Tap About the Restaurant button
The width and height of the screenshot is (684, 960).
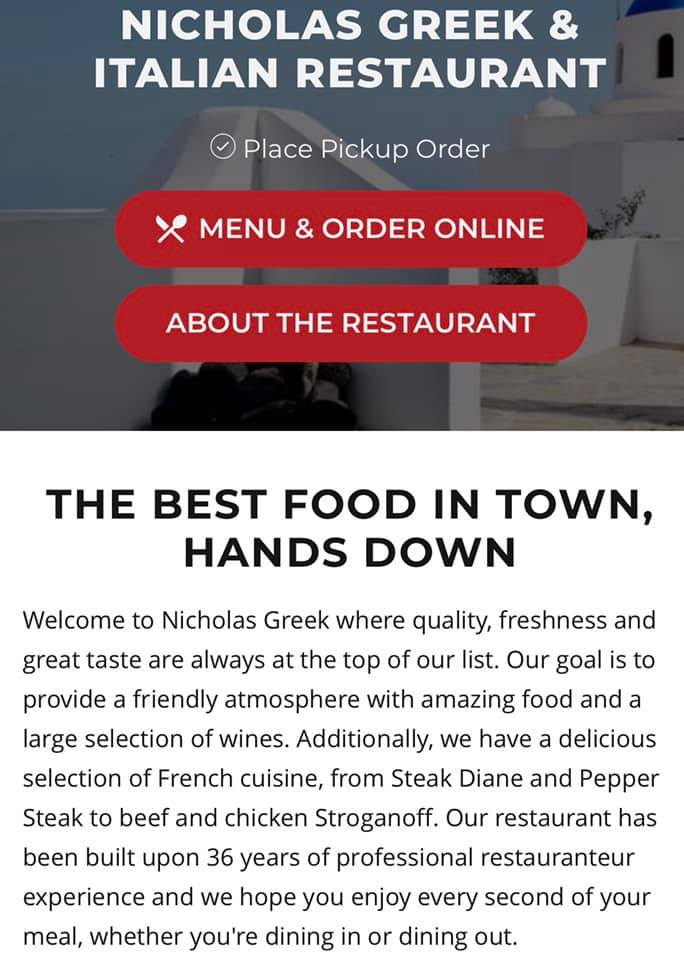point(350,323)
